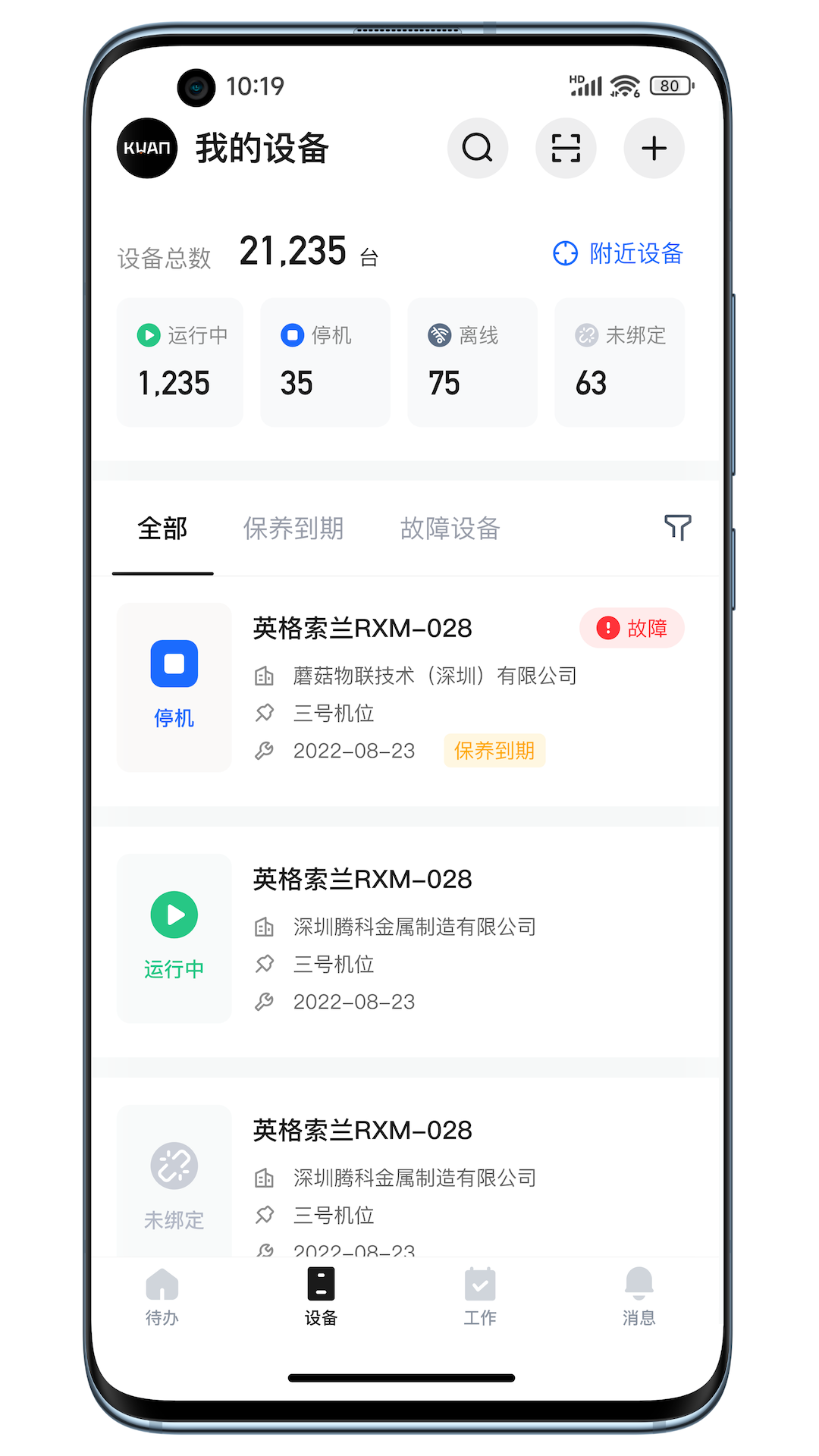Select the 运行中 status card
The image size is (819, 1456).
180,362
